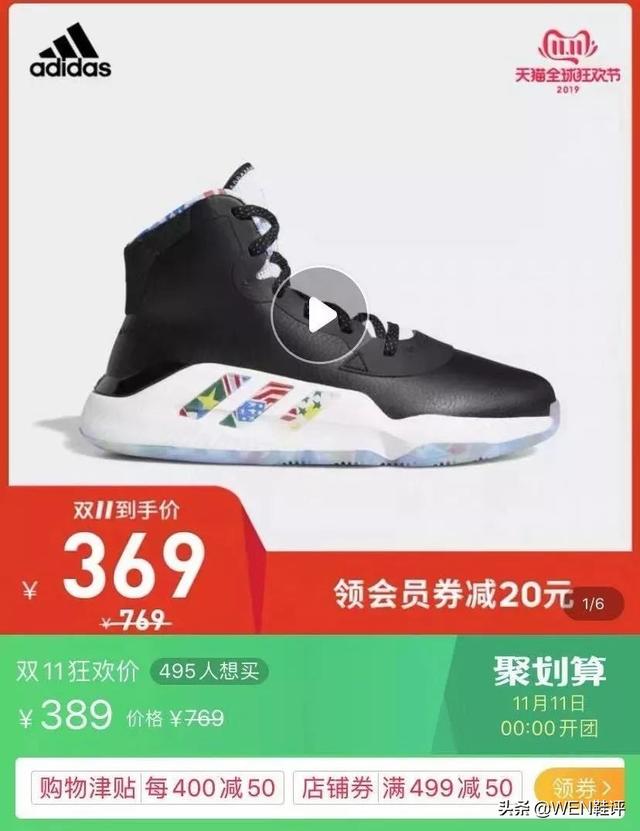Open the 店铺券 满499减50 coupon
The image size is (640, 831).
coord(409,787)
